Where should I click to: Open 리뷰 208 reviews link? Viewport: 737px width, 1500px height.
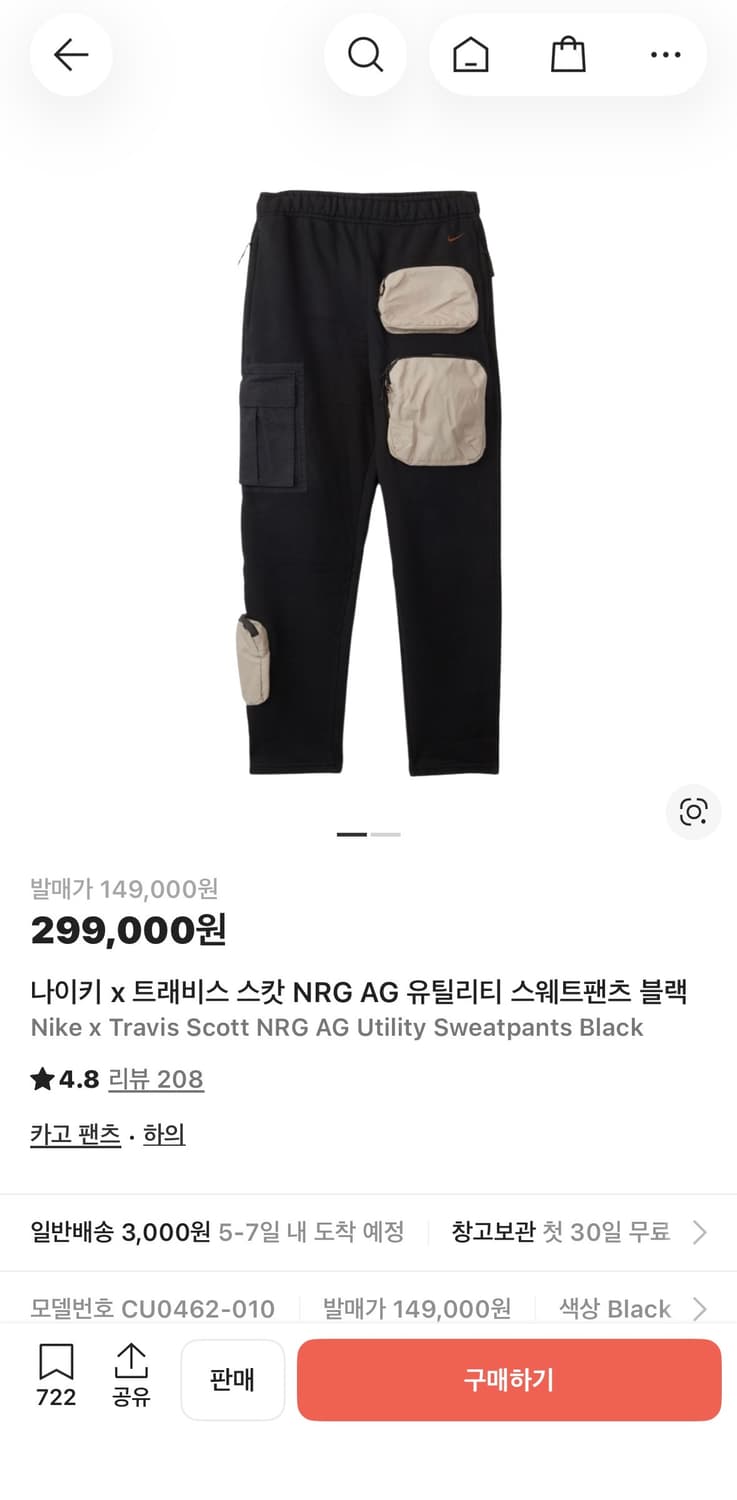pyautogui.click(x=156, y=1079)
